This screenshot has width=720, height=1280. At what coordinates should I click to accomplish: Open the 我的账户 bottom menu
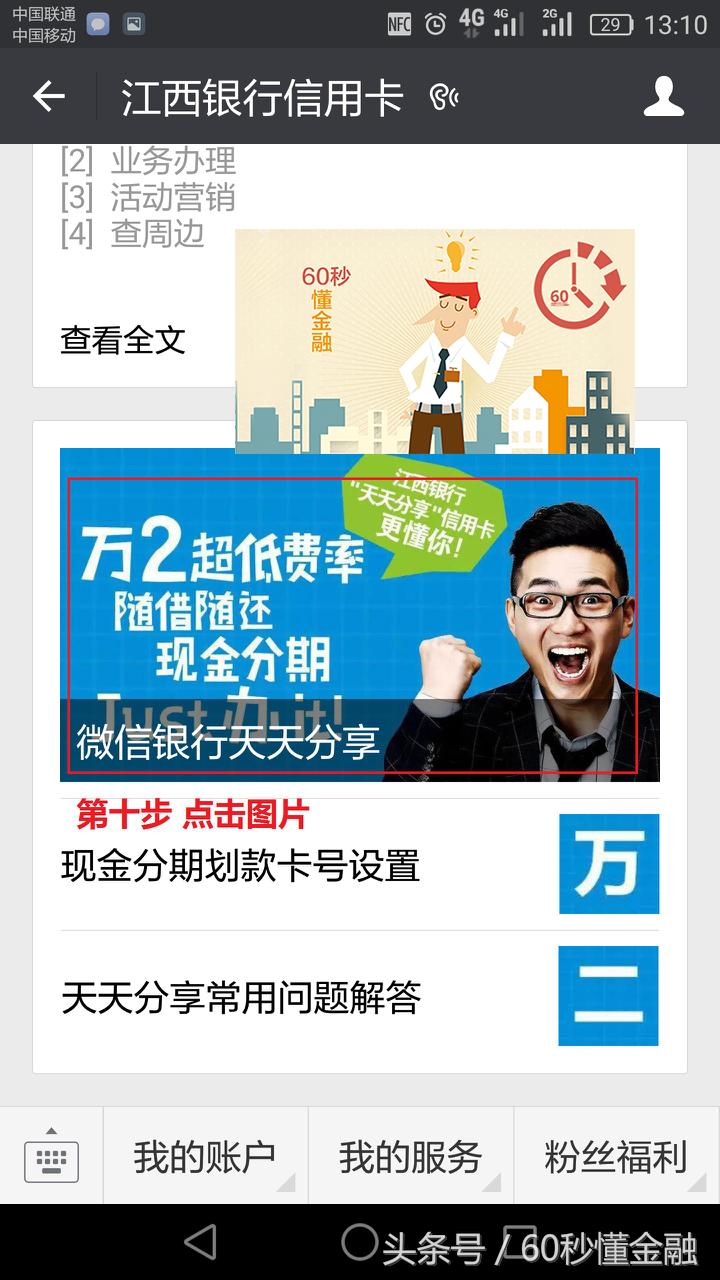click(205, 1156)
